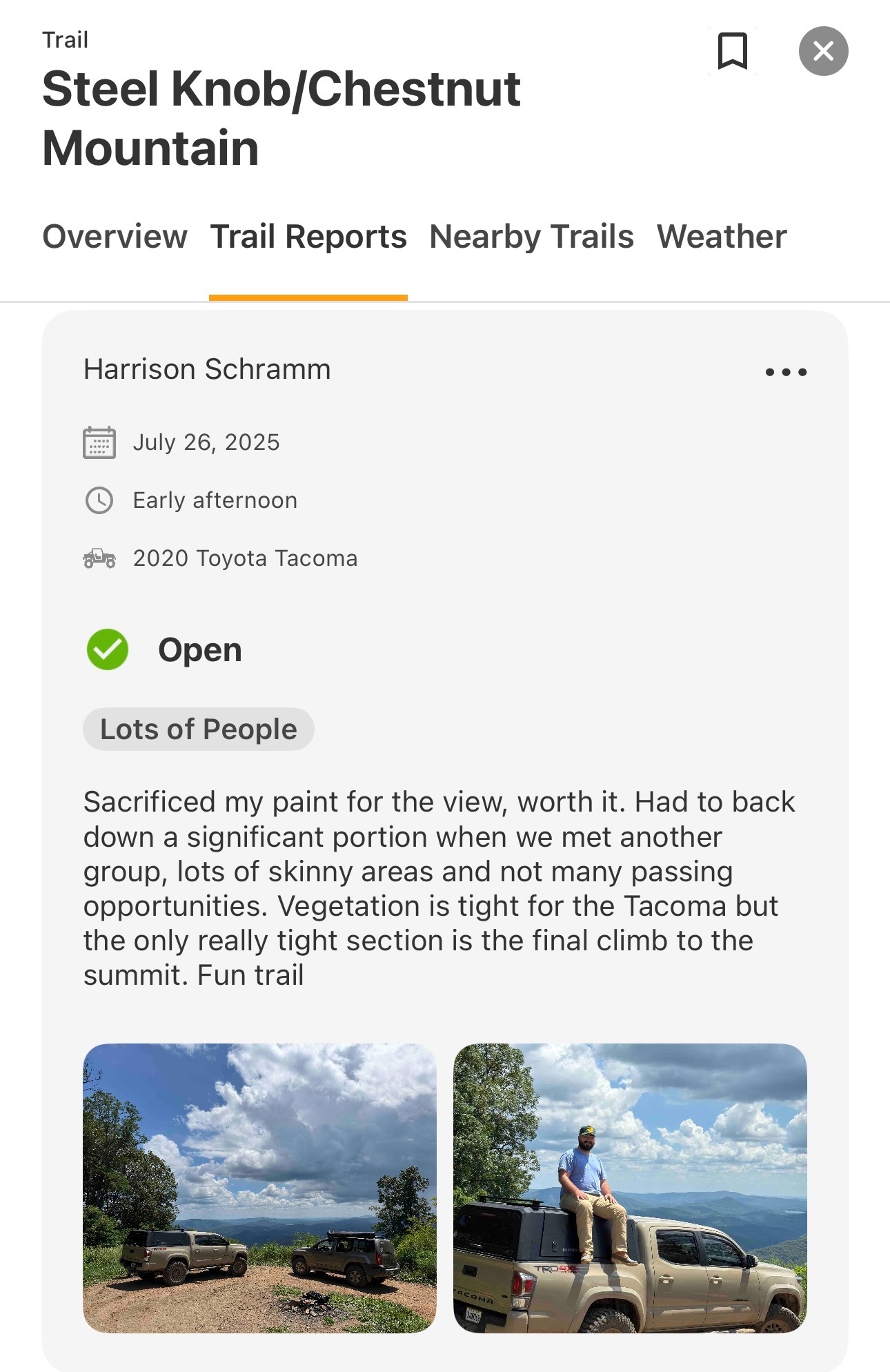Bookmark the Steel Knob trail
Viewport: 890px width, 1372px height.
pos(732,51)
